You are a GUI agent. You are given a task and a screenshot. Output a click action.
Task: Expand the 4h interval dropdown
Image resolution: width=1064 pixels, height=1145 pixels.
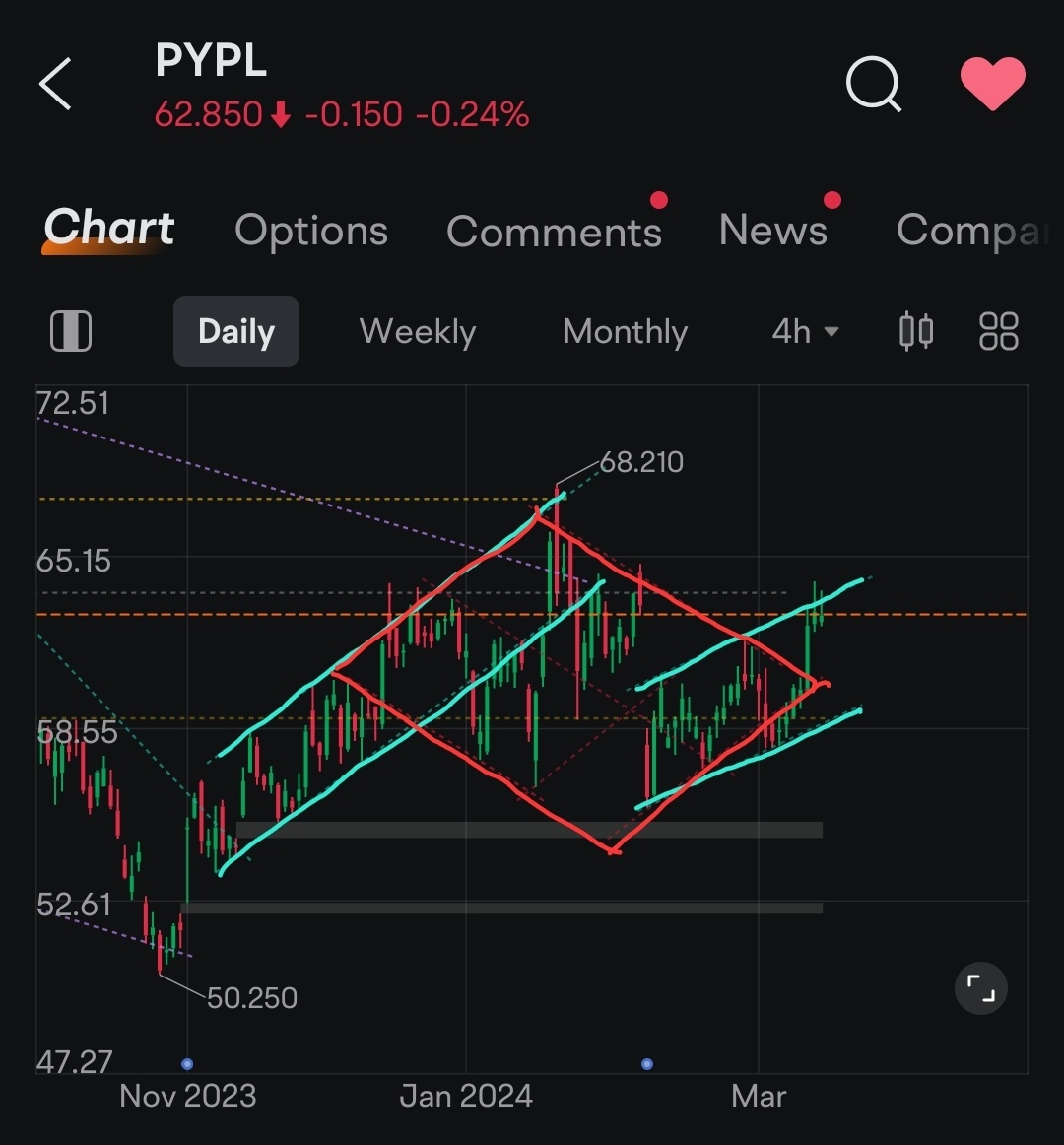[805, 332]
